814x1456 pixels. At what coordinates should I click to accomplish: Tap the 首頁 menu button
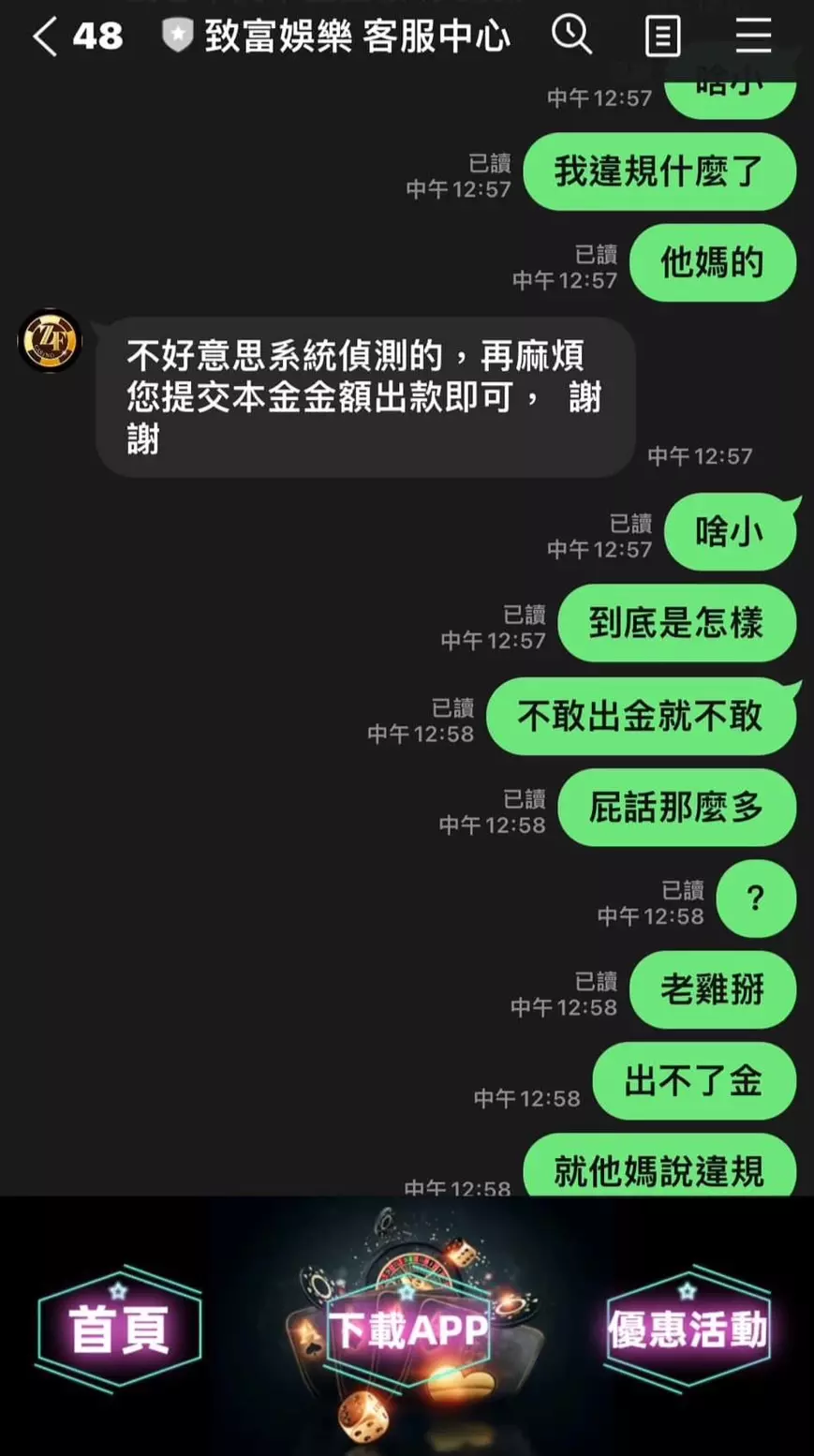(x=119, y=1329)
